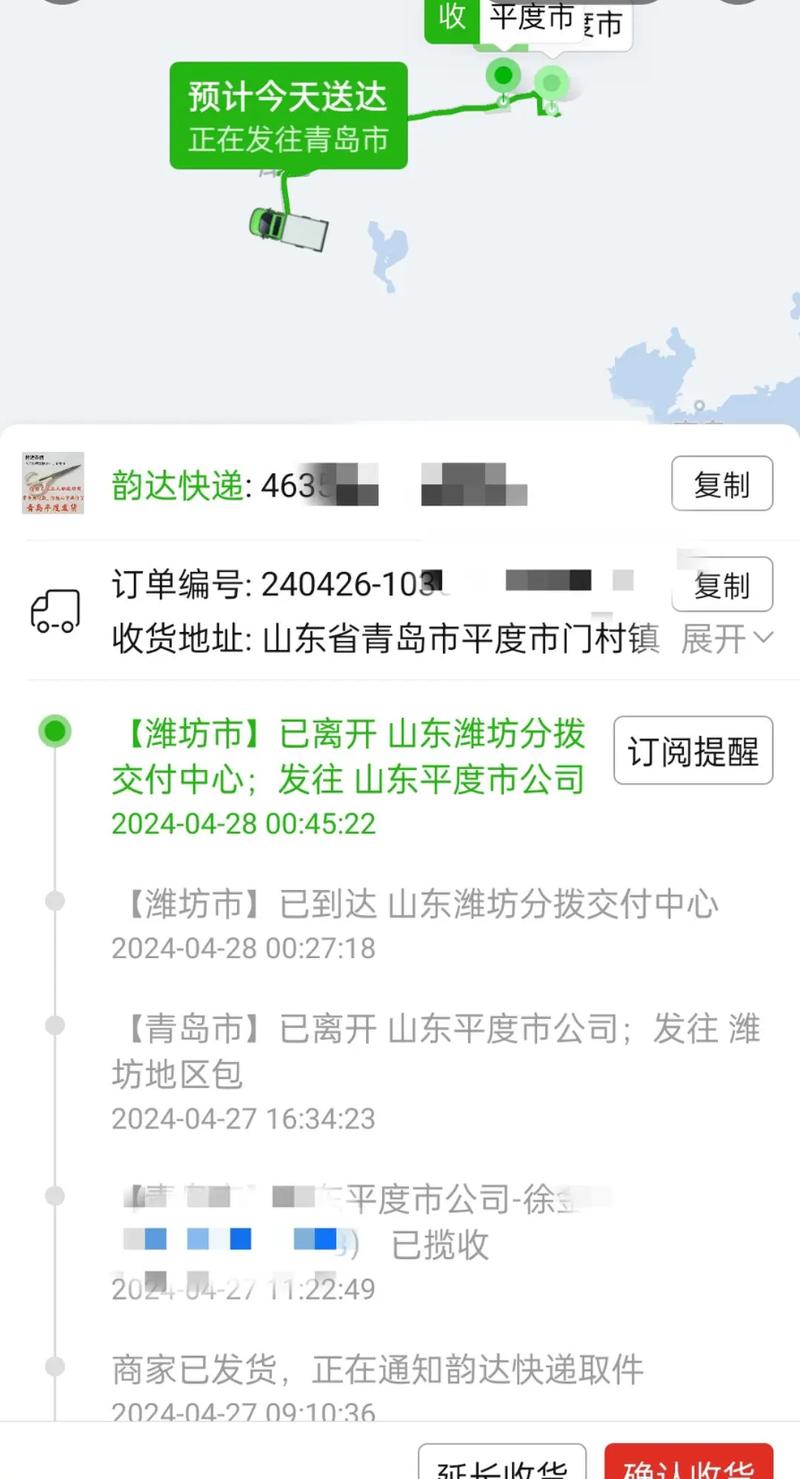Copy the tracking number with 复制

click(x=722, y=483)
